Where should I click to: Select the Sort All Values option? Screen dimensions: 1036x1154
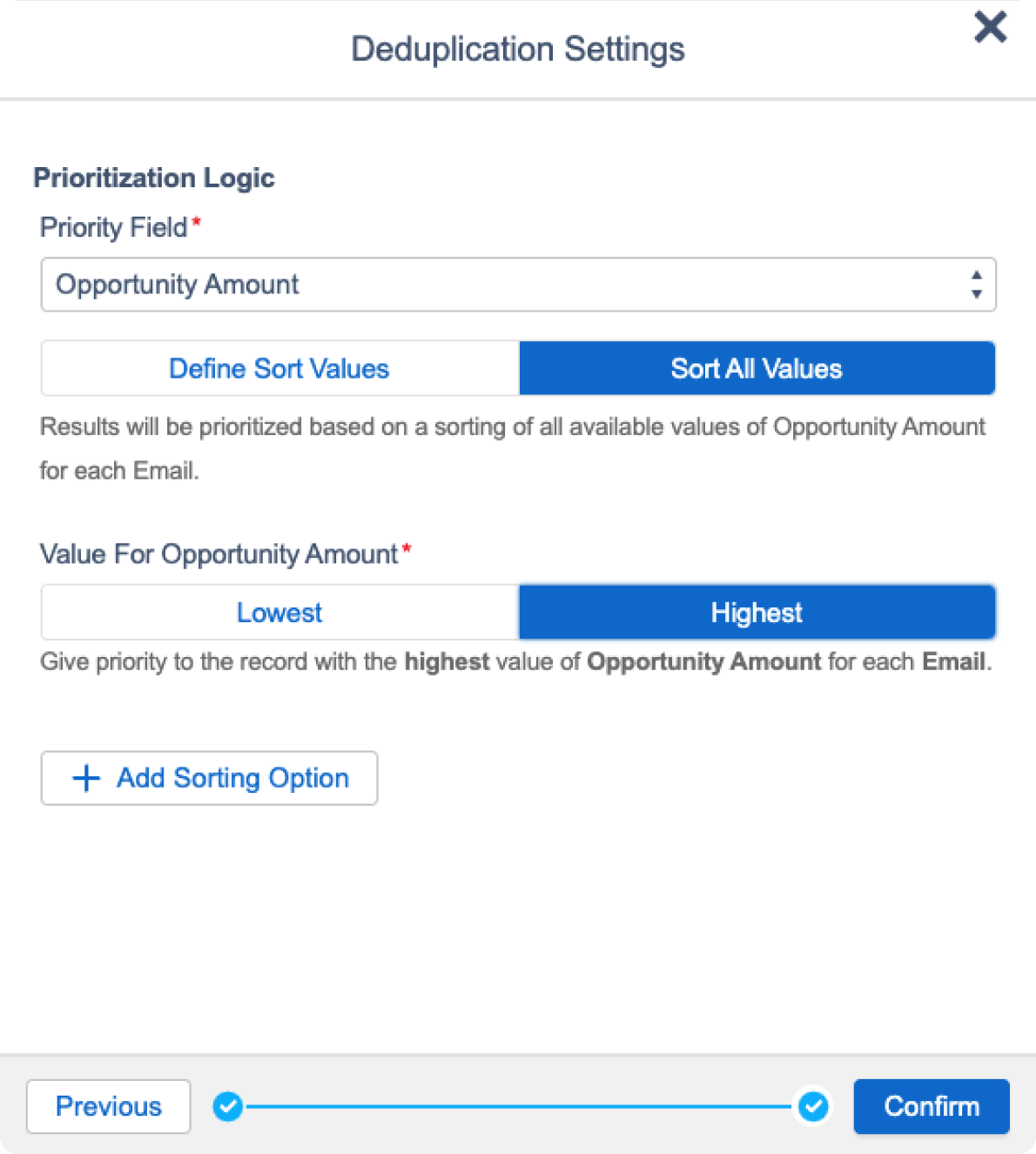757,368
